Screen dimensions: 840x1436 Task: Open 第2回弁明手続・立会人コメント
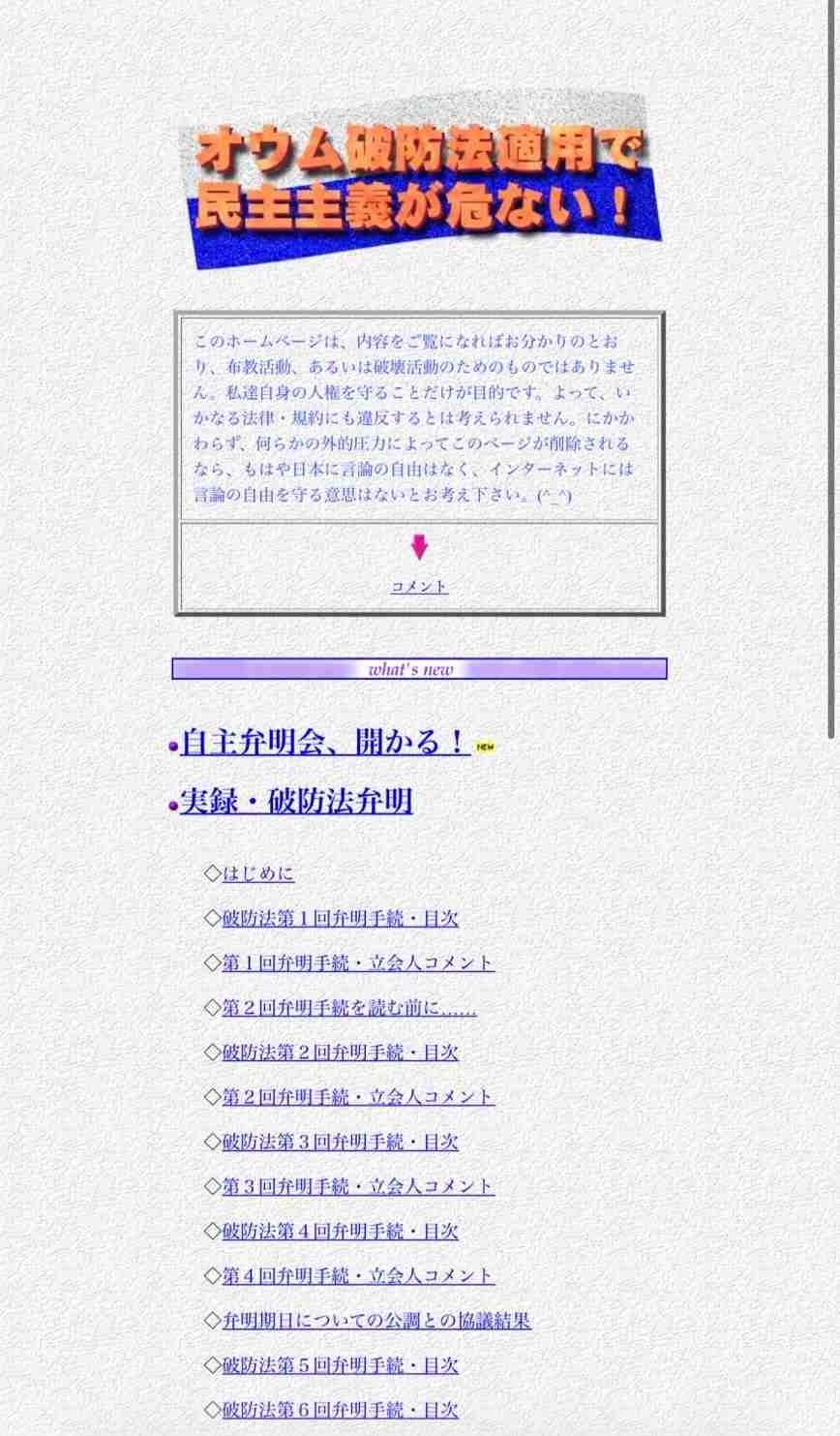pyautogui.click(x=358, y=1096)
